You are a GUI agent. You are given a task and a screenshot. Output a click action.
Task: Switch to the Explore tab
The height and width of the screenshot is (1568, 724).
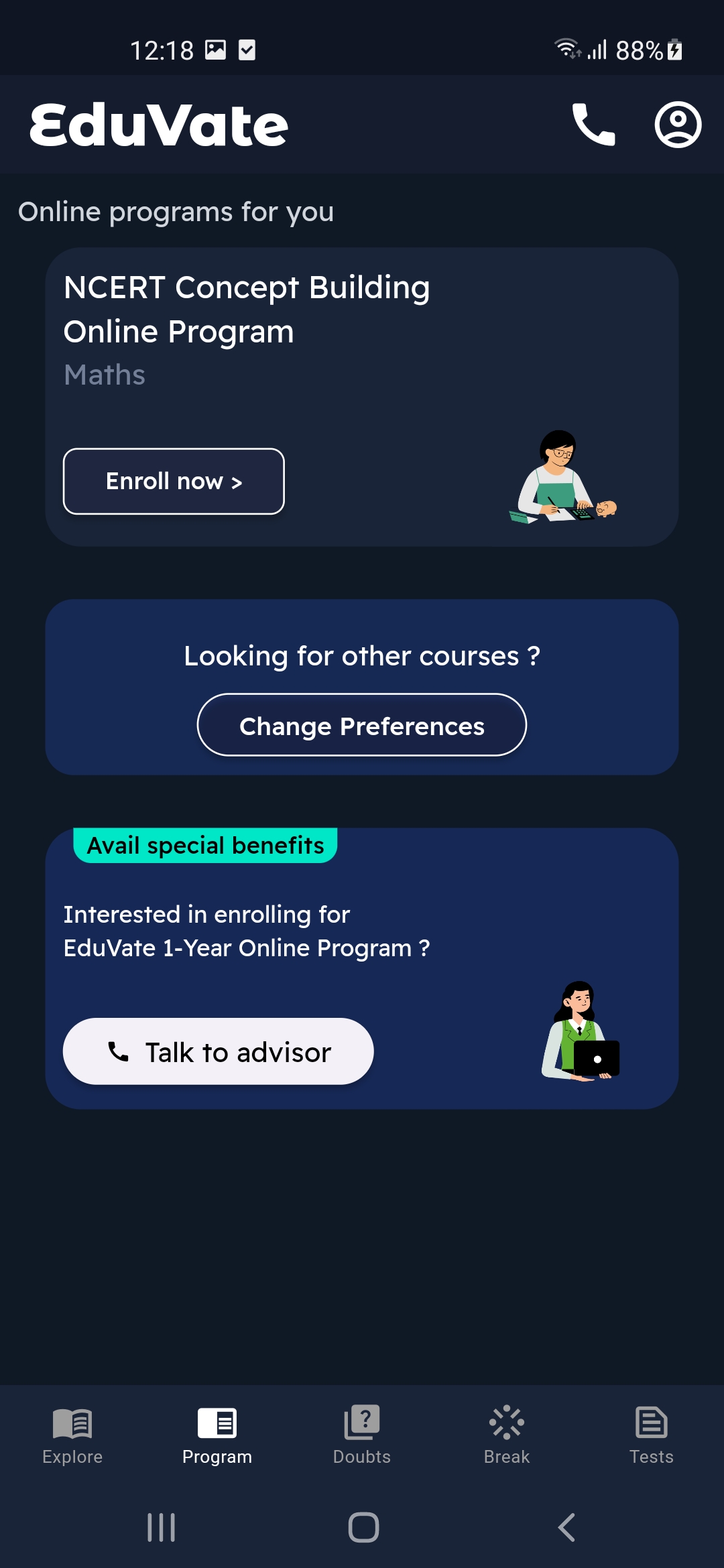pos(72,1437)
